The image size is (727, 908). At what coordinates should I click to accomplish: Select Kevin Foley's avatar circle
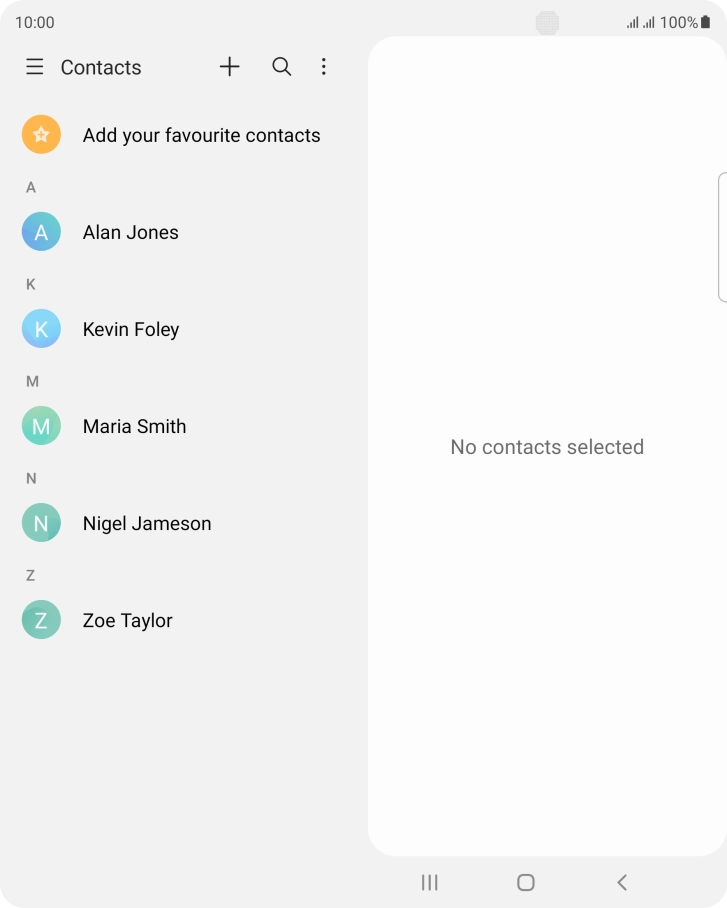pos(41,328)
